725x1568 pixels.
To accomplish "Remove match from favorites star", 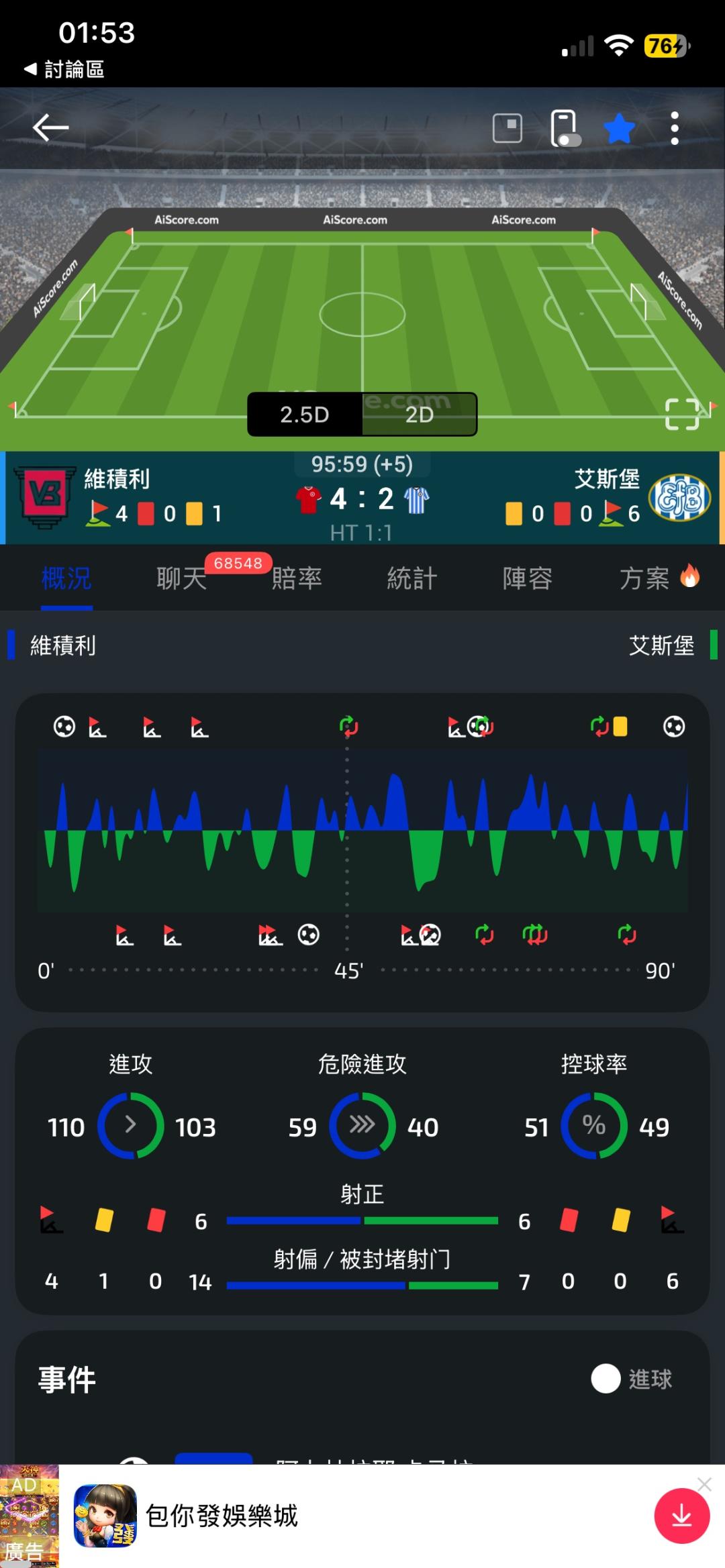I will [x=619, y=128].
